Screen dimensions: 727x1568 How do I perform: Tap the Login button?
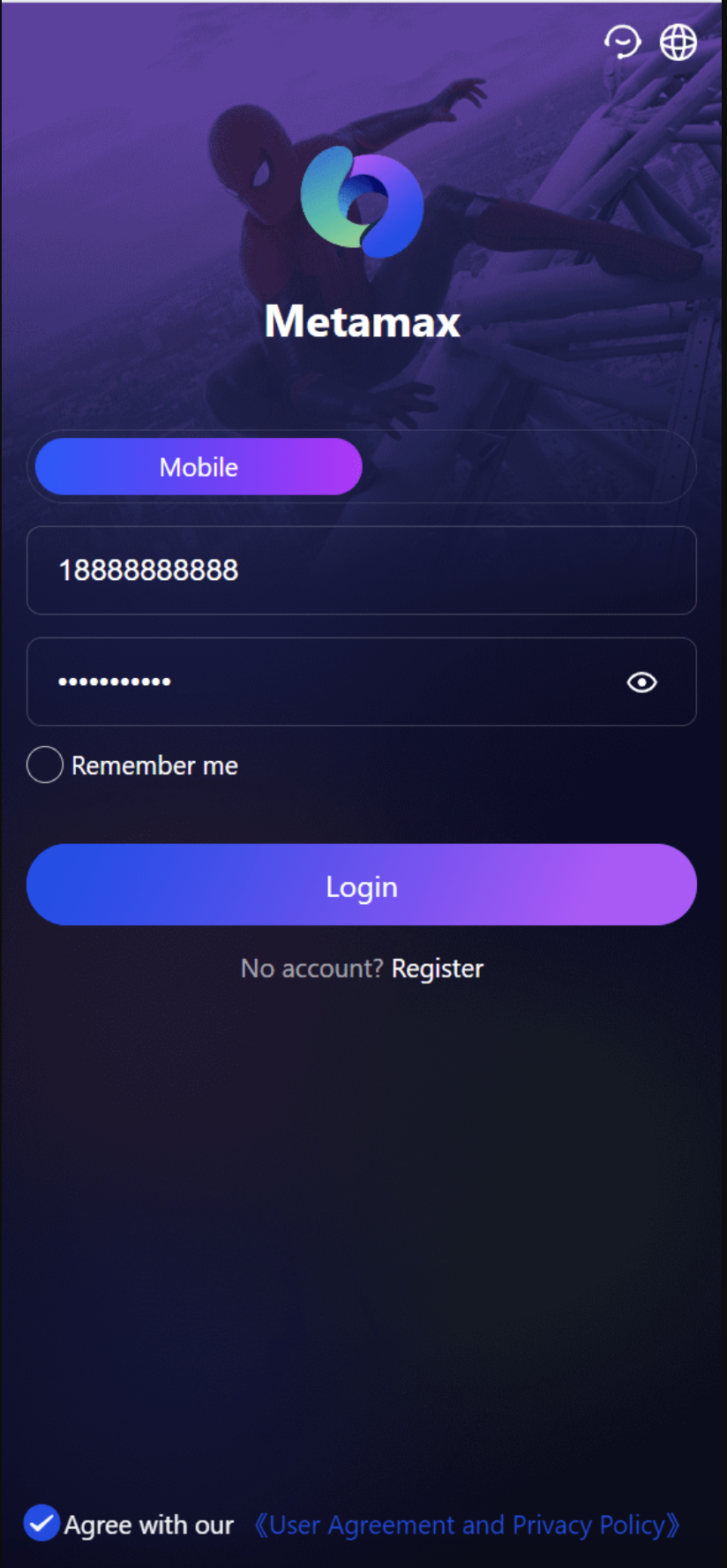361,886
